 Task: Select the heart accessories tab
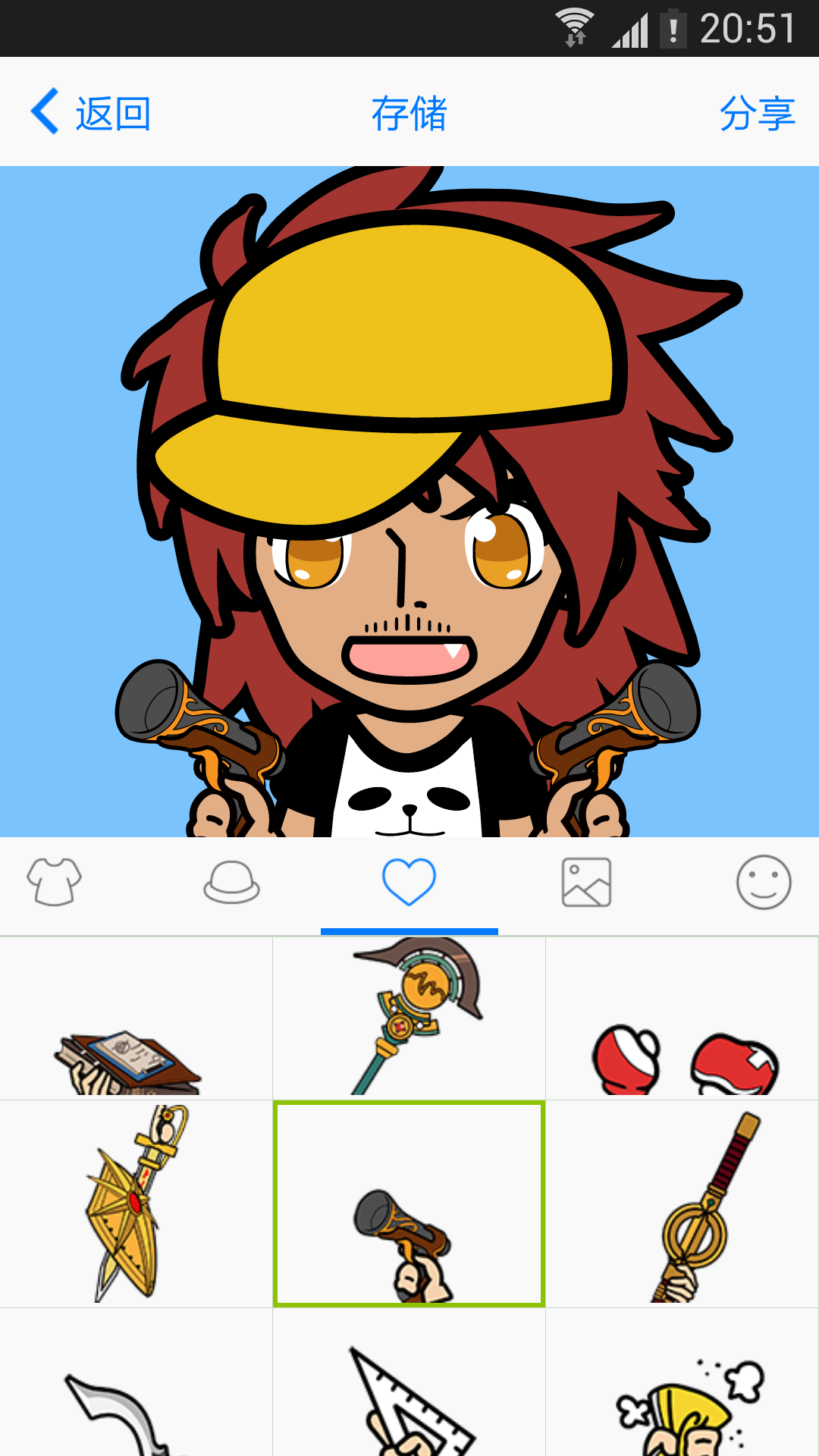point(409,883)
